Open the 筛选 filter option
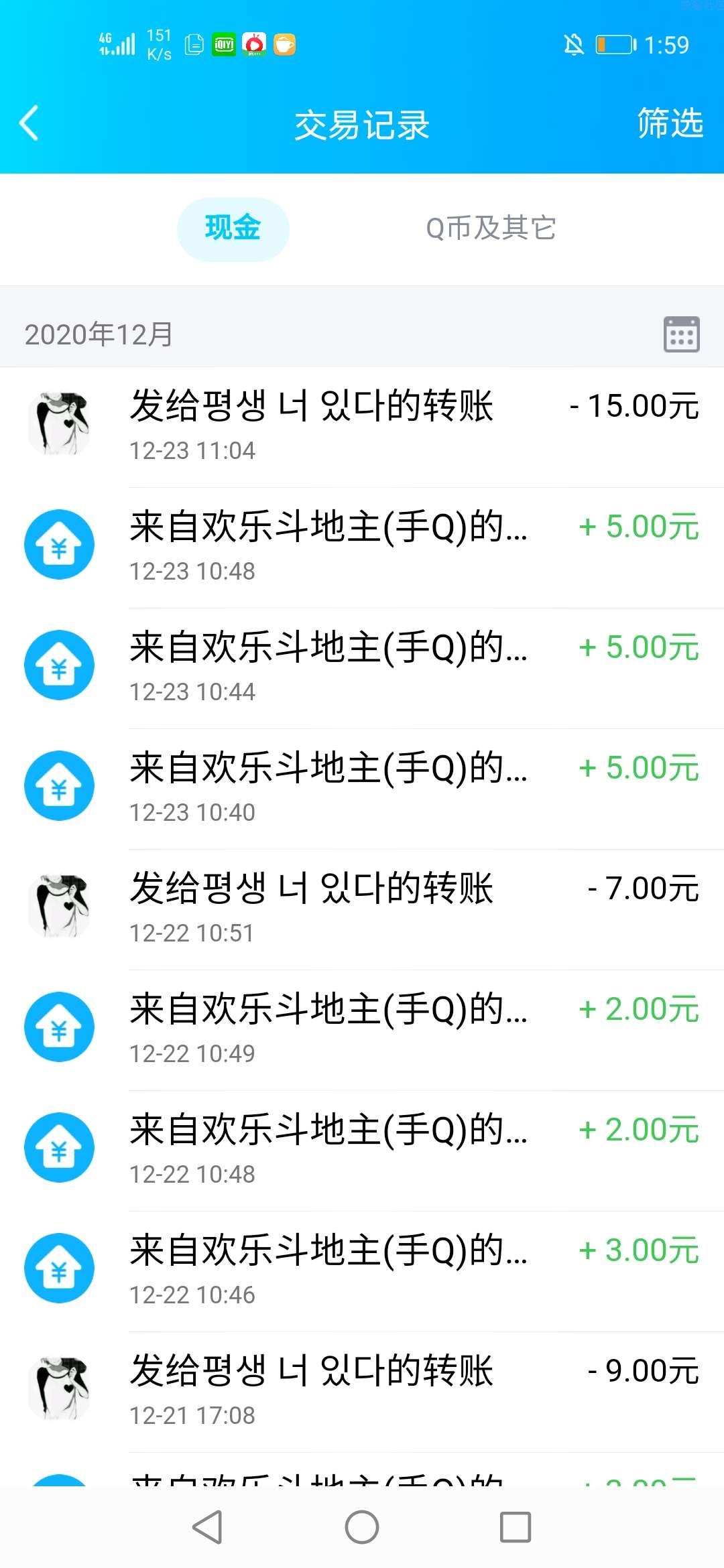This screenshot has width=724, height=1568. click(x=669, y=123)
